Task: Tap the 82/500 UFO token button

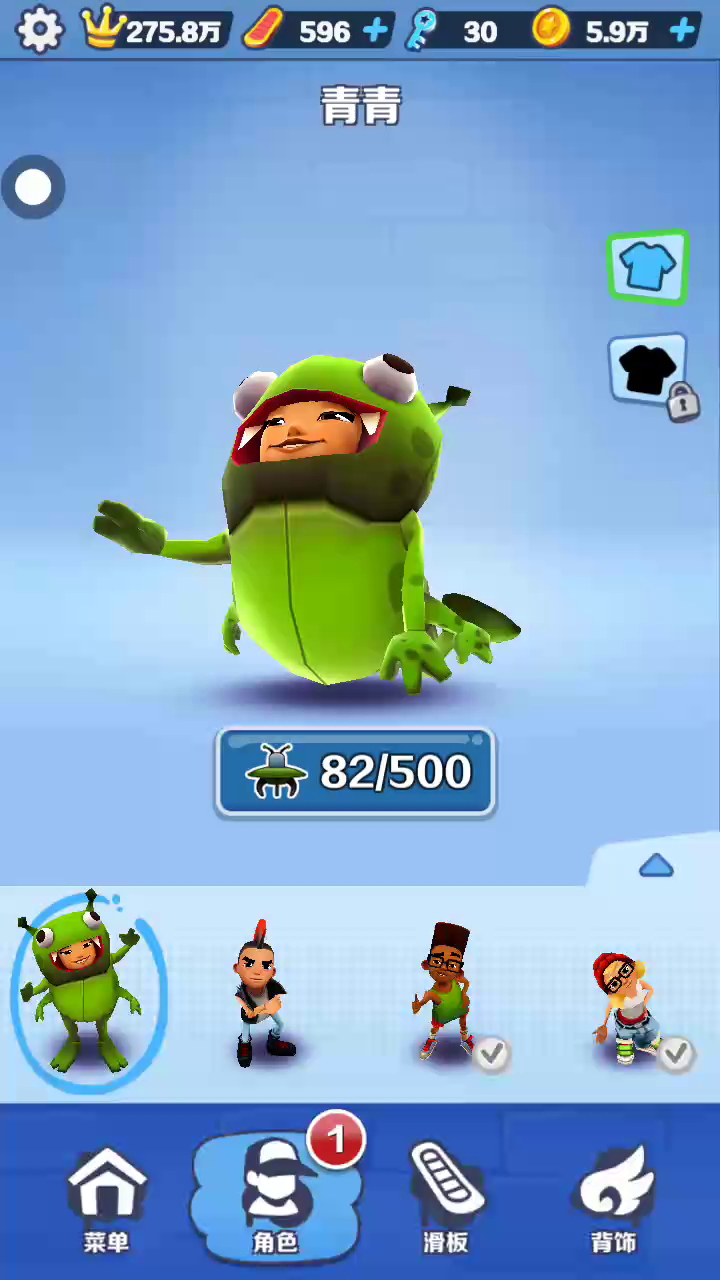Action: coord(356,773)
